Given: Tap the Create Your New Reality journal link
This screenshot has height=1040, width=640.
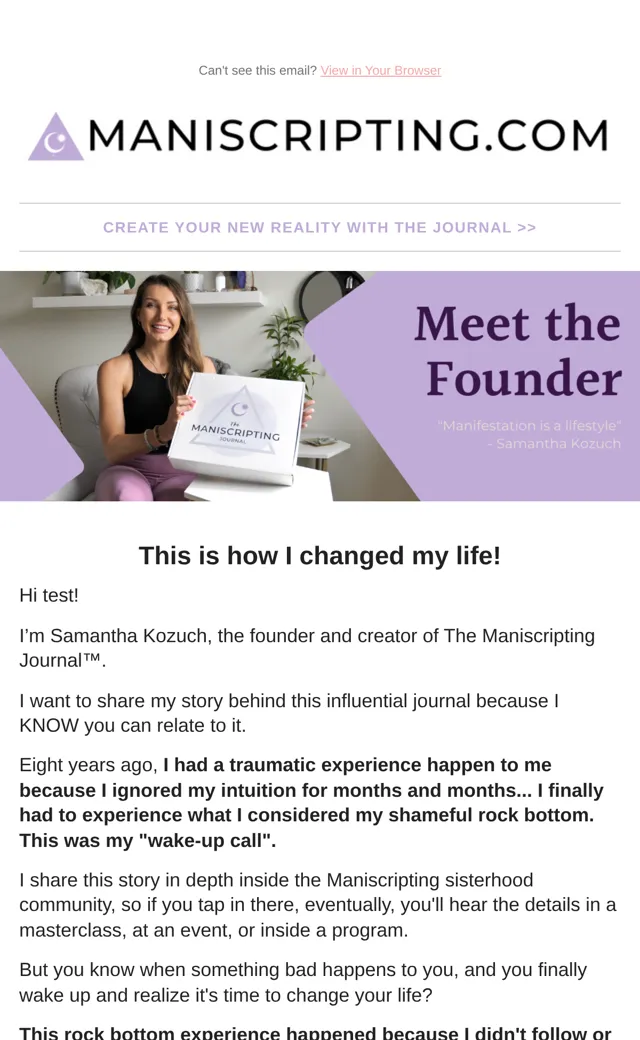Looking at the screenshot, I should point(320,228).
